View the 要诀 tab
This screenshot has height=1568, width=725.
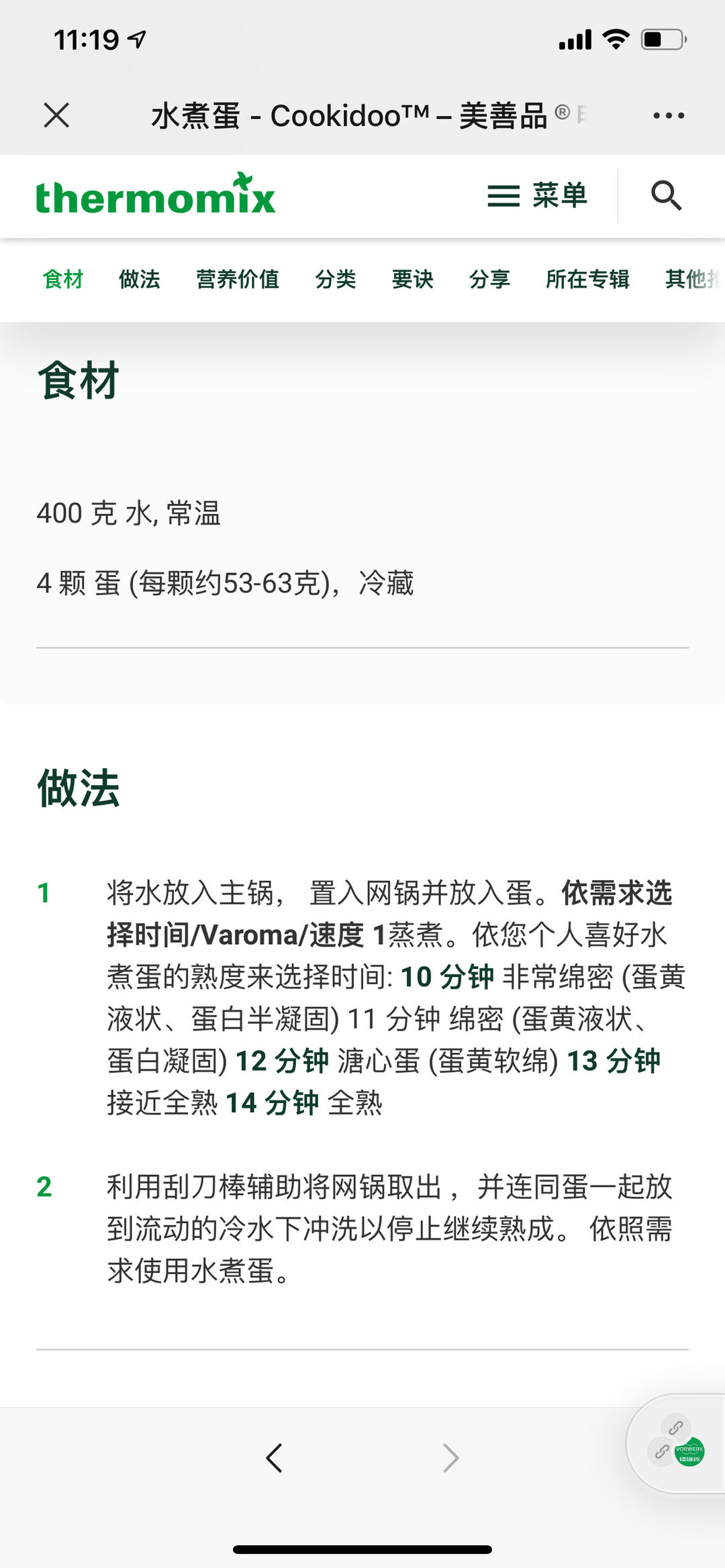pos(412,278)
